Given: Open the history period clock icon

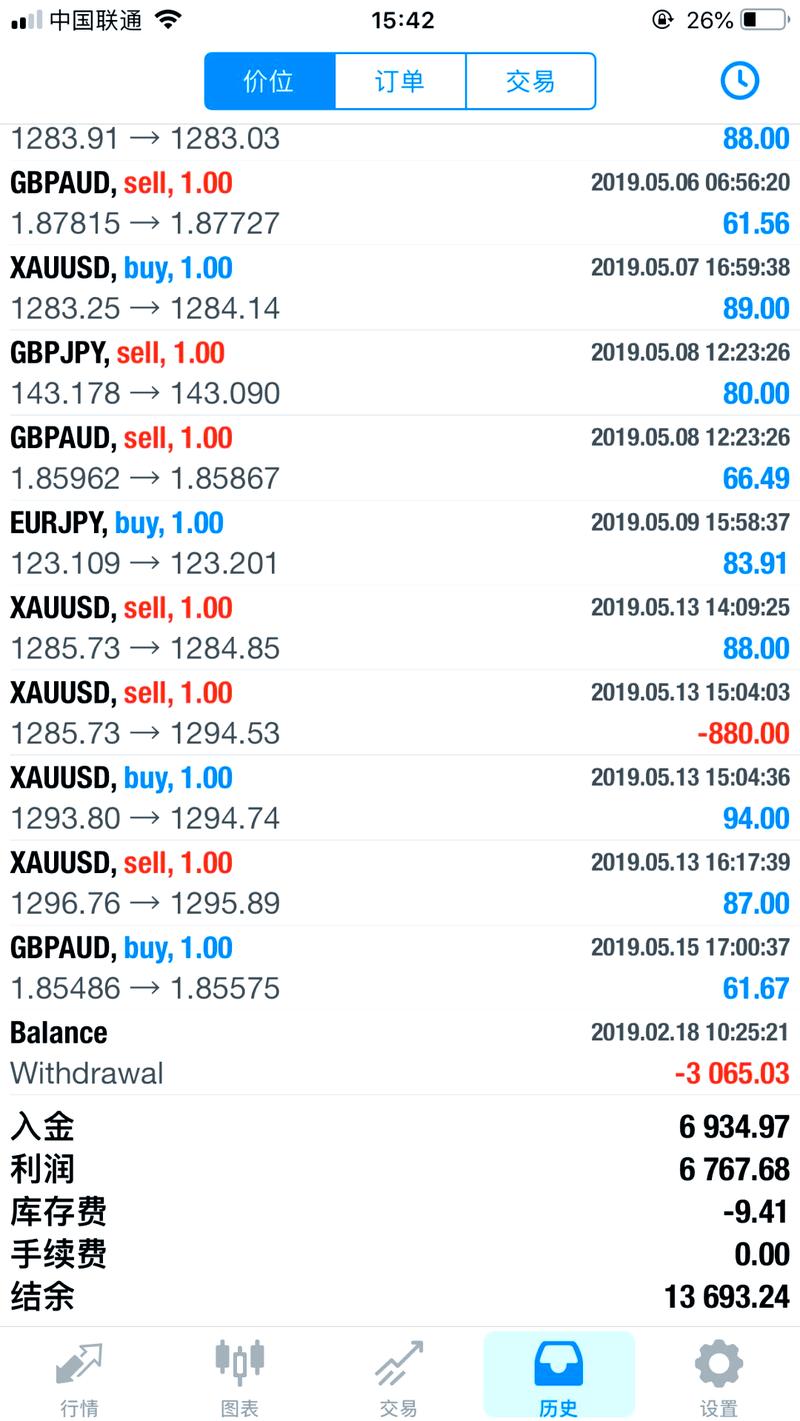Looking at the screenshot, I should tap(740, 81).
